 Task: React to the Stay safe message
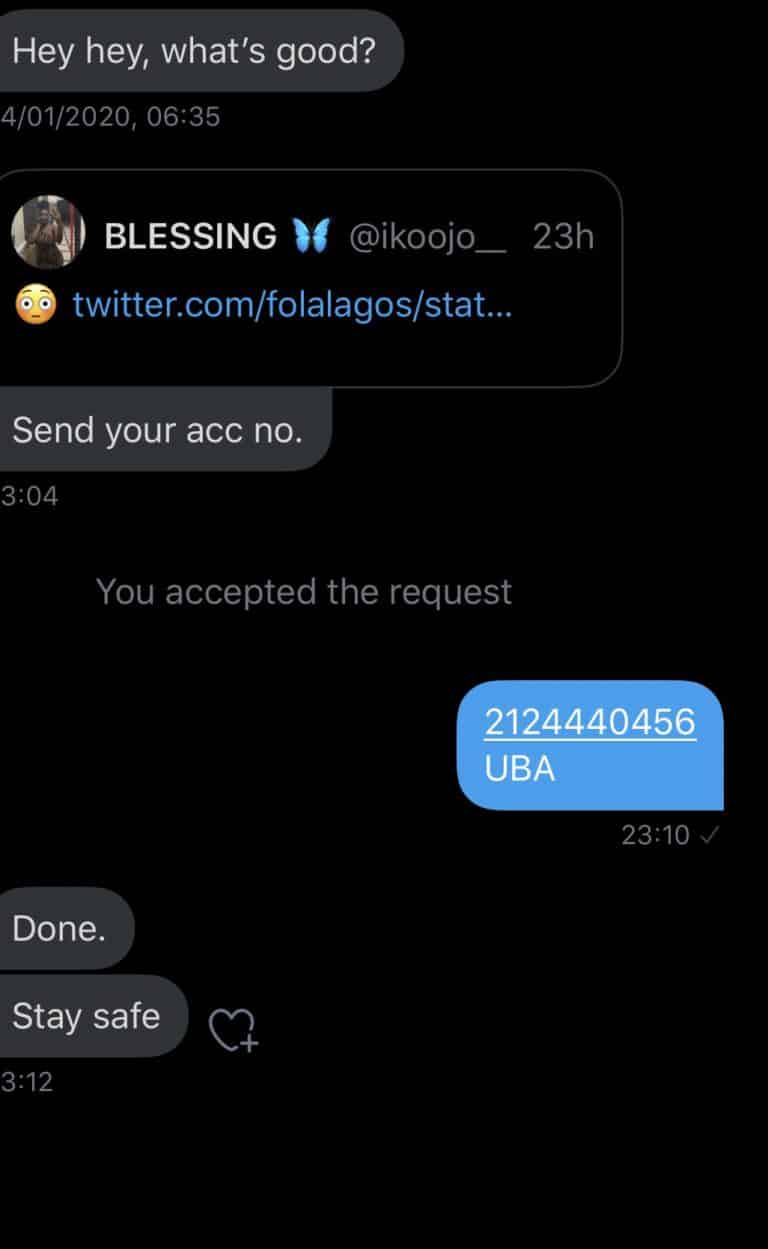click(232, 1029)
